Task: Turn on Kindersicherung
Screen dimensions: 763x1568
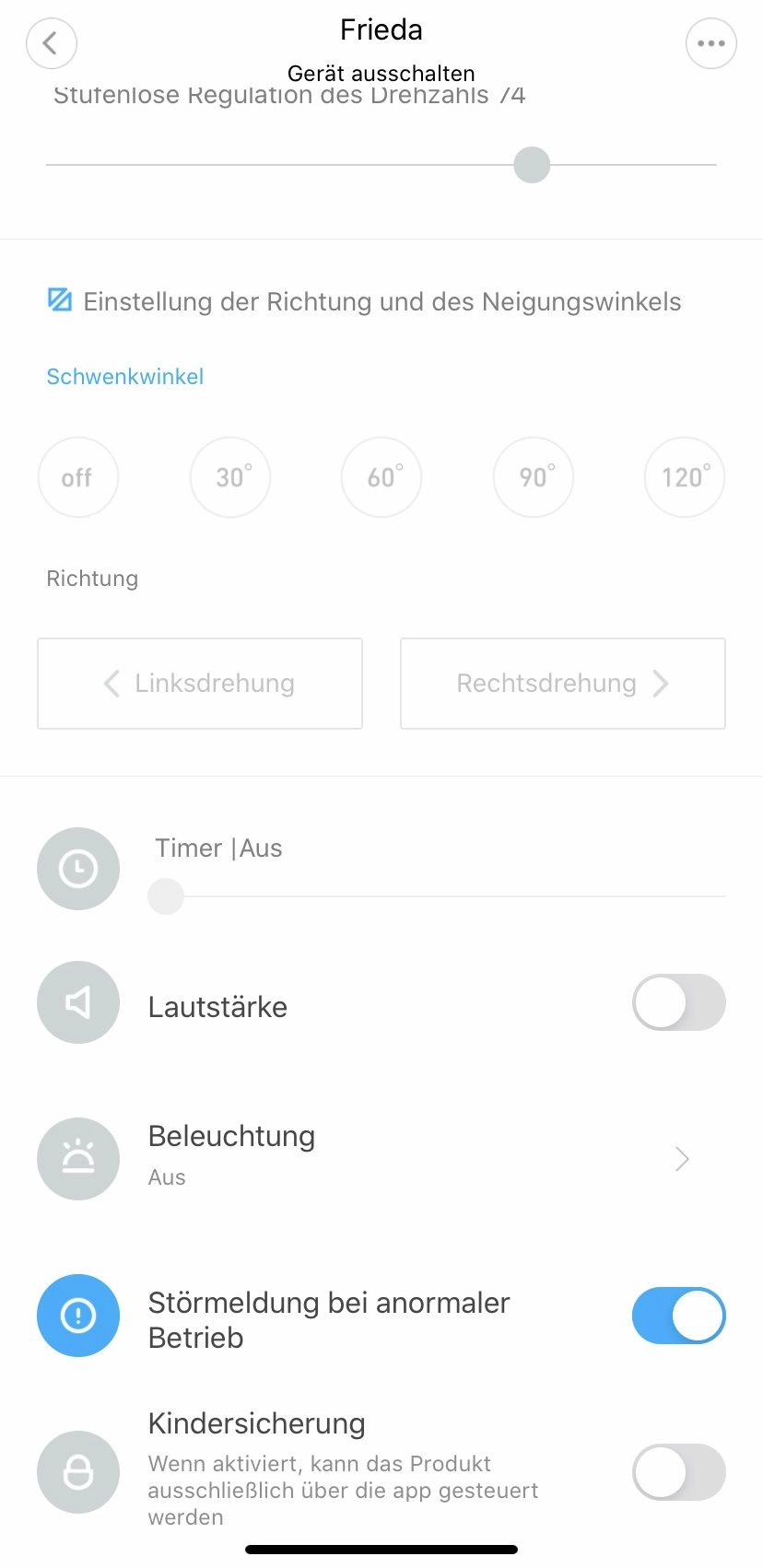Action: 679,1472
